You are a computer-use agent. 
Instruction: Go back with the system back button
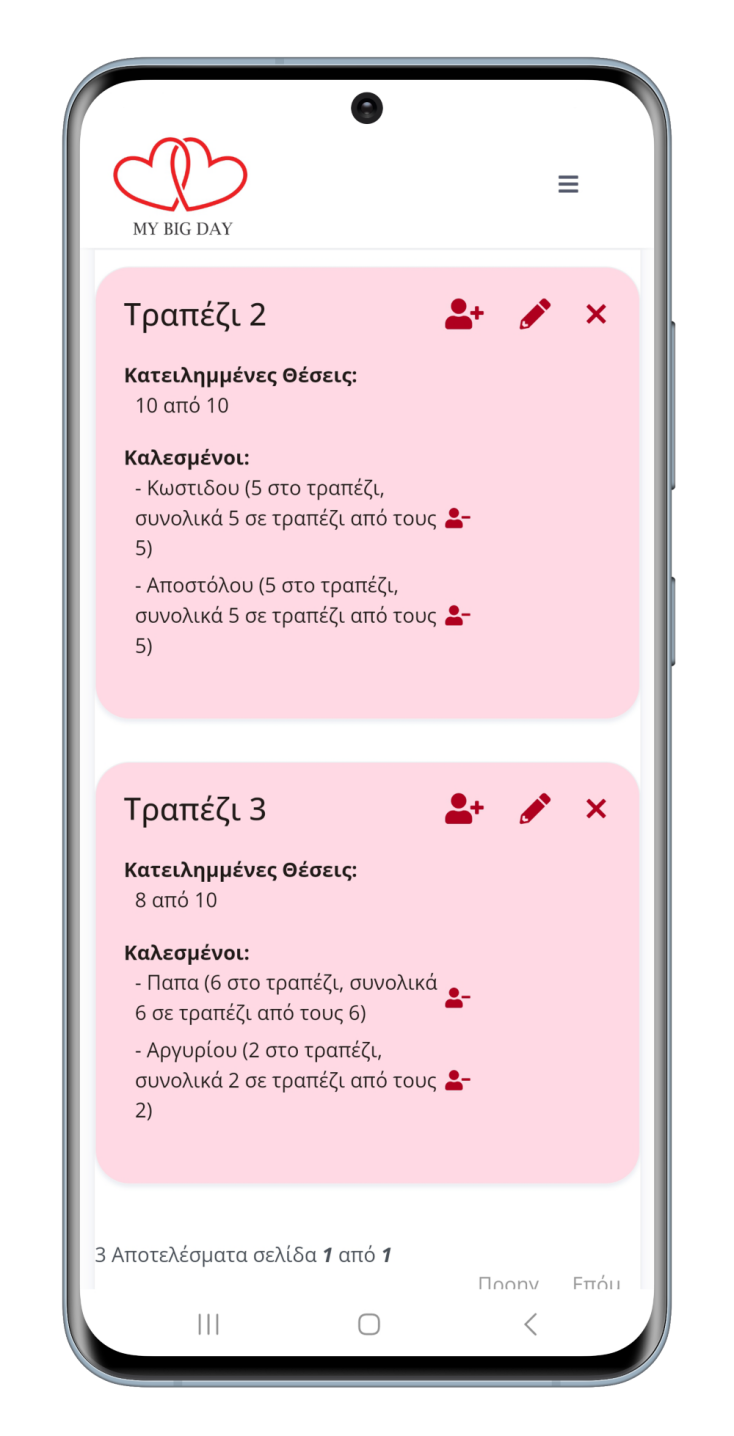pos(530,1324)
